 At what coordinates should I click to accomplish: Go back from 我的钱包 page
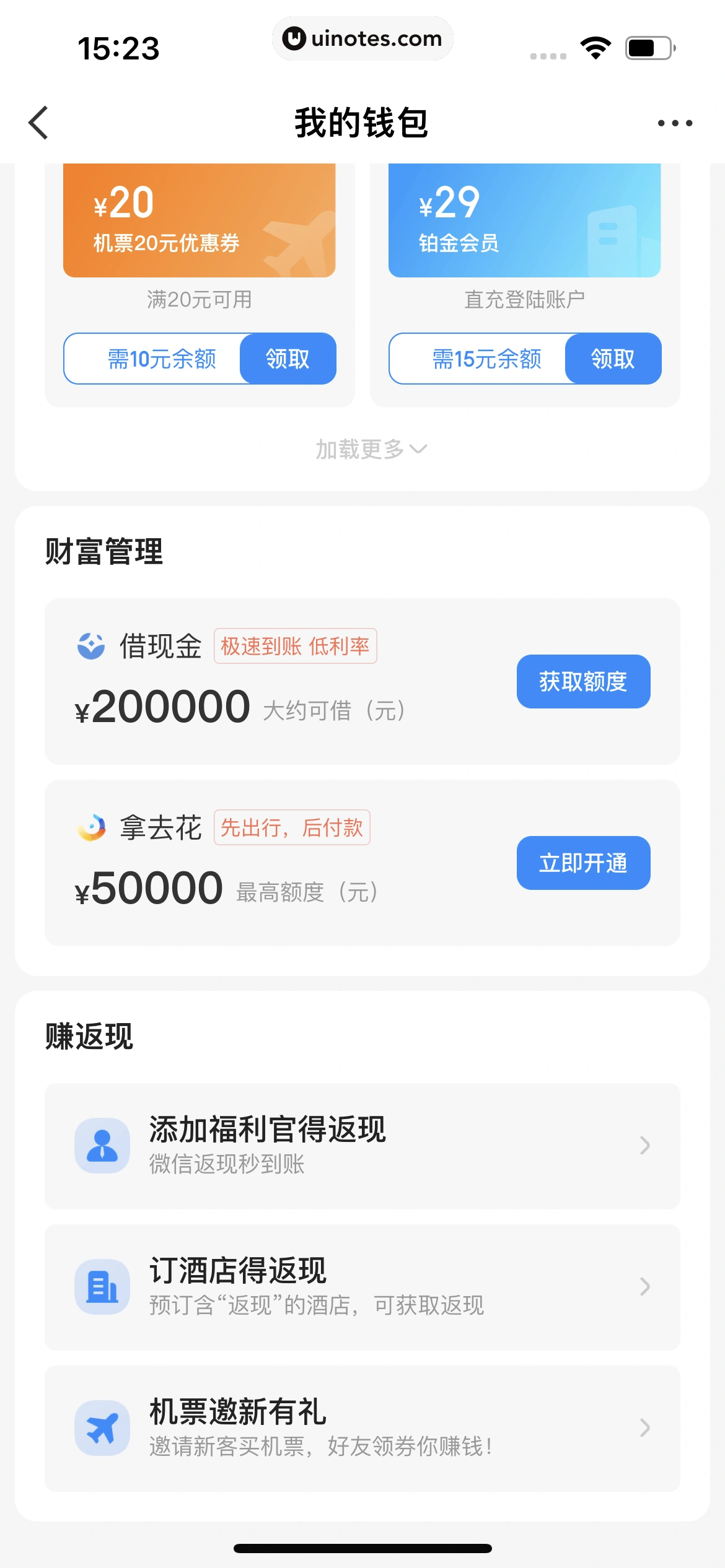(x=38, y=123)
